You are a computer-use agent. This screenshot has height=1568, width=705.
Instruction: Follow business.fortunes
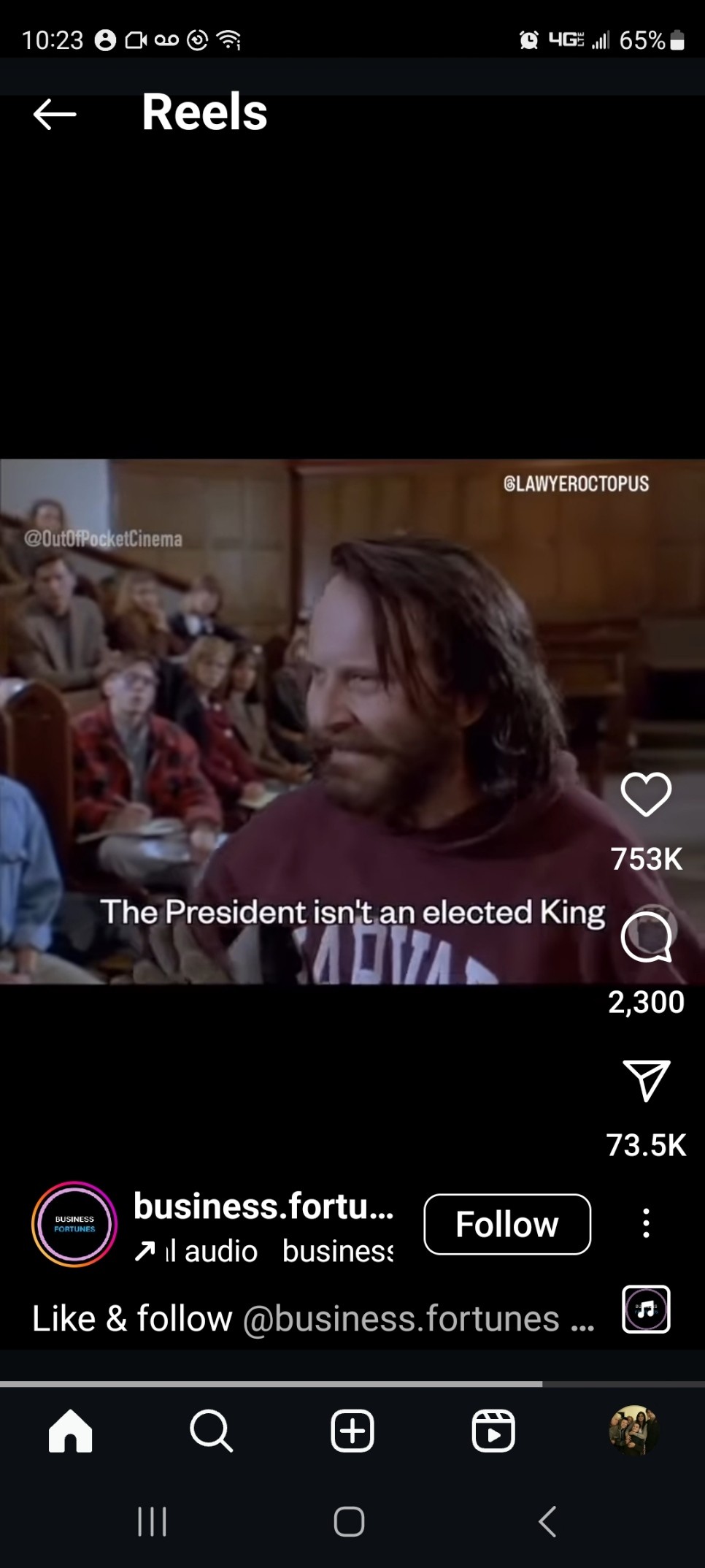[x=507, y=1224]
